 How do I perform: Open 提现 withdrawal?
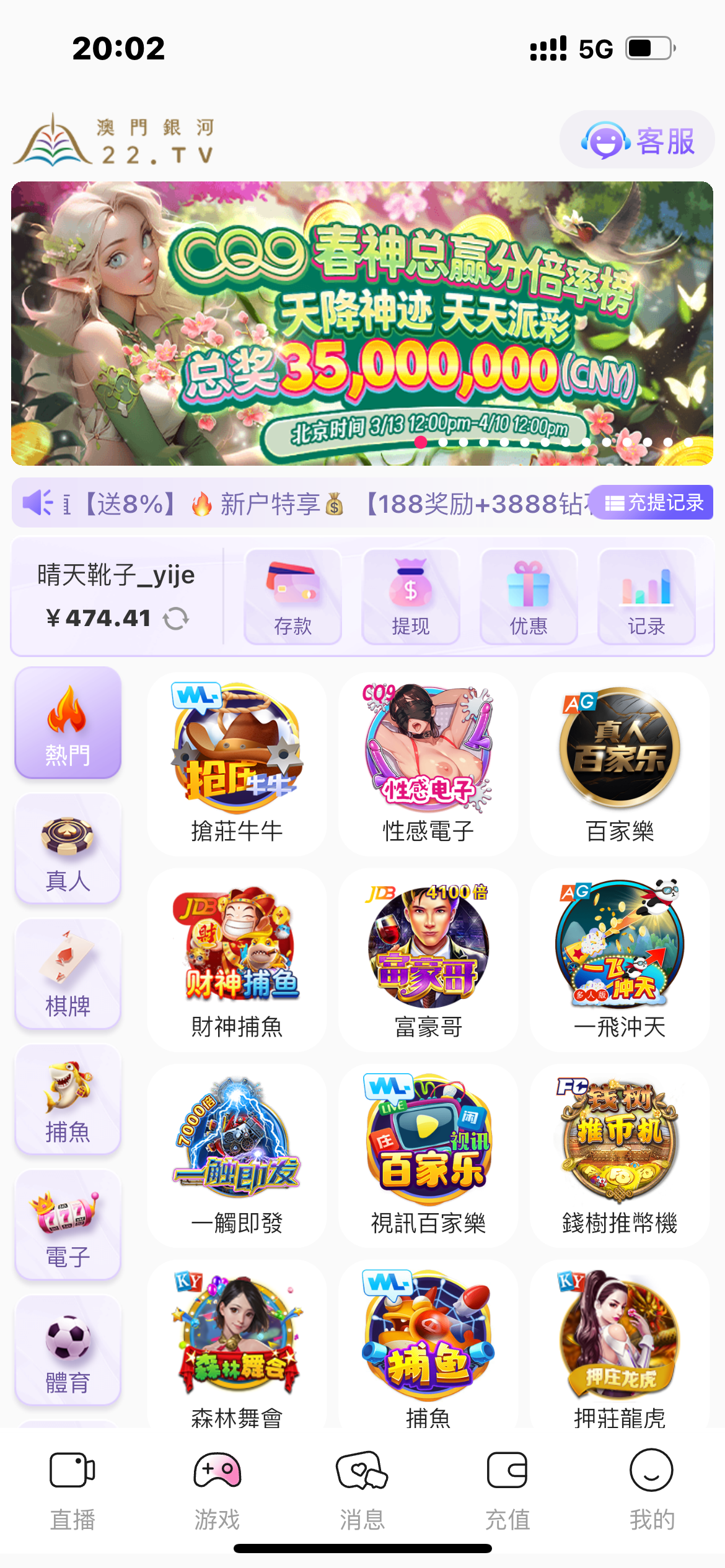410,596
